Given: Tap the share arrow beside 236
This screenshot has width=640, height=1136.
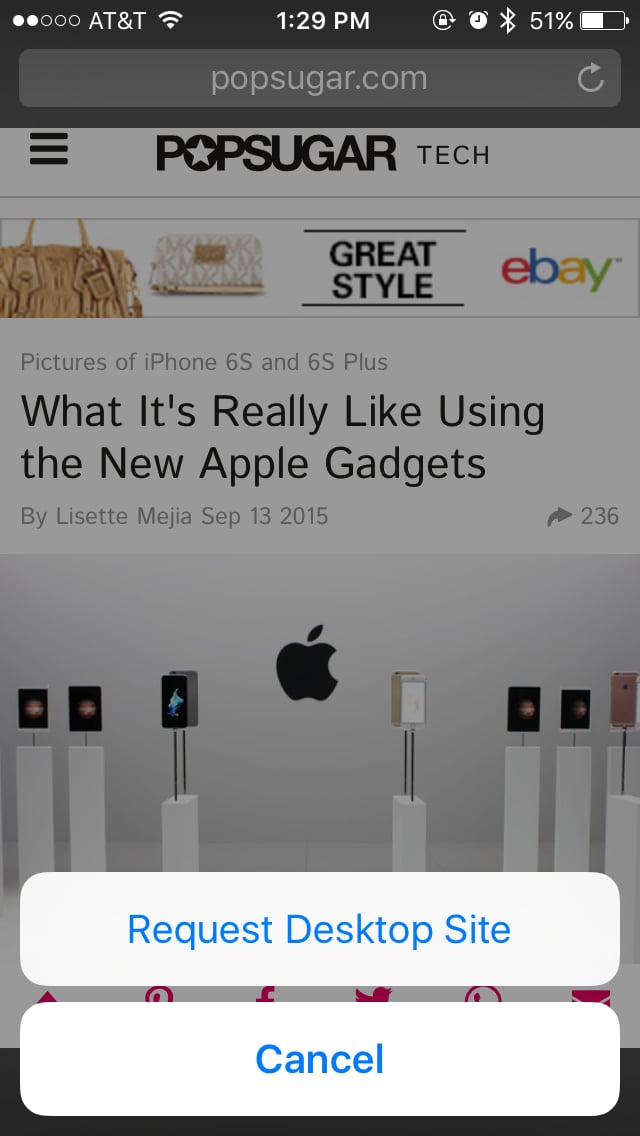Looking at the screenshot, I should (x=559, y=517).
